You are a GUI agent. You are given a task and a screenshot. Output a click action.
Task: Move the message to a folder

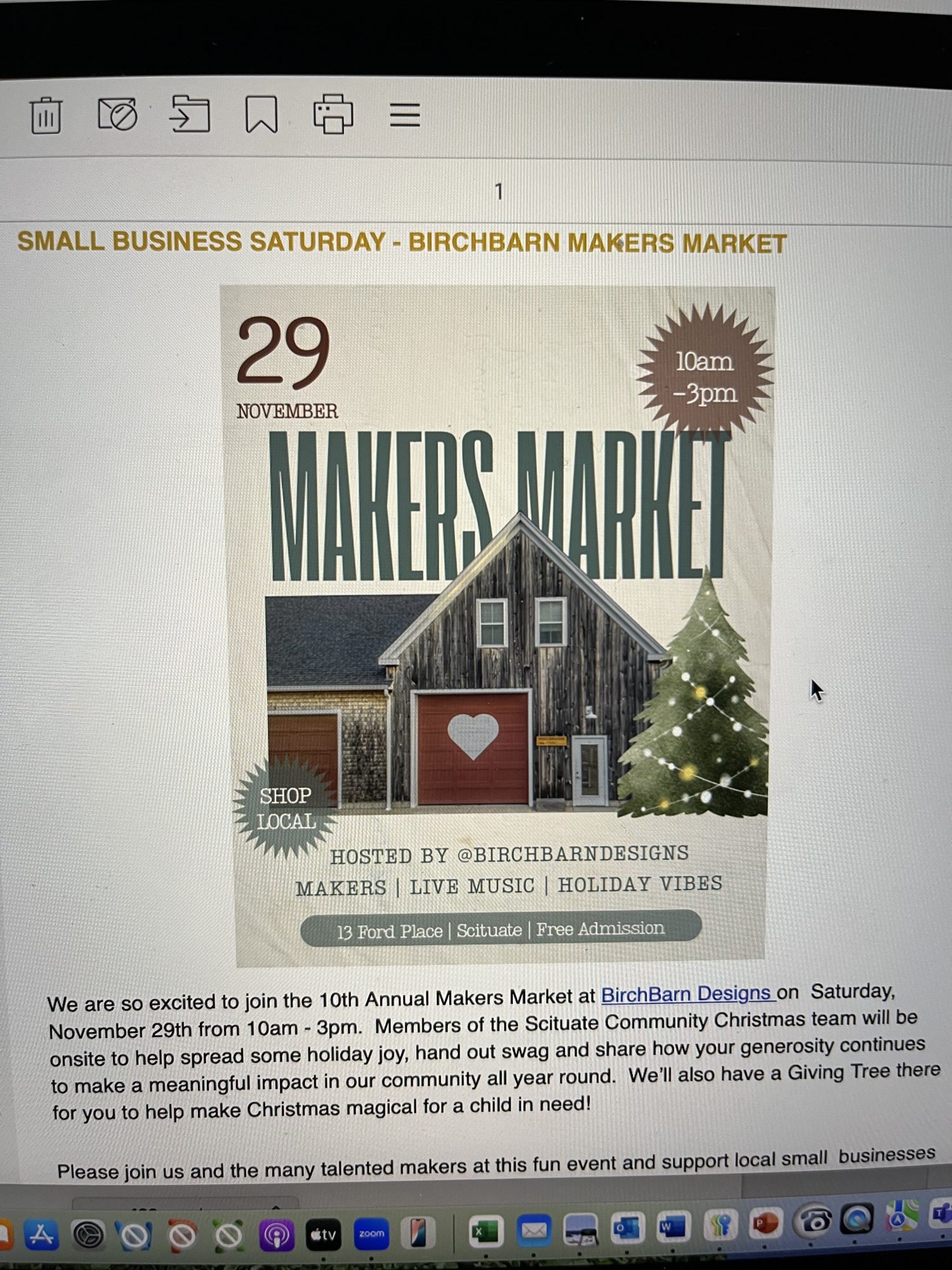click(x=190, y=114)
